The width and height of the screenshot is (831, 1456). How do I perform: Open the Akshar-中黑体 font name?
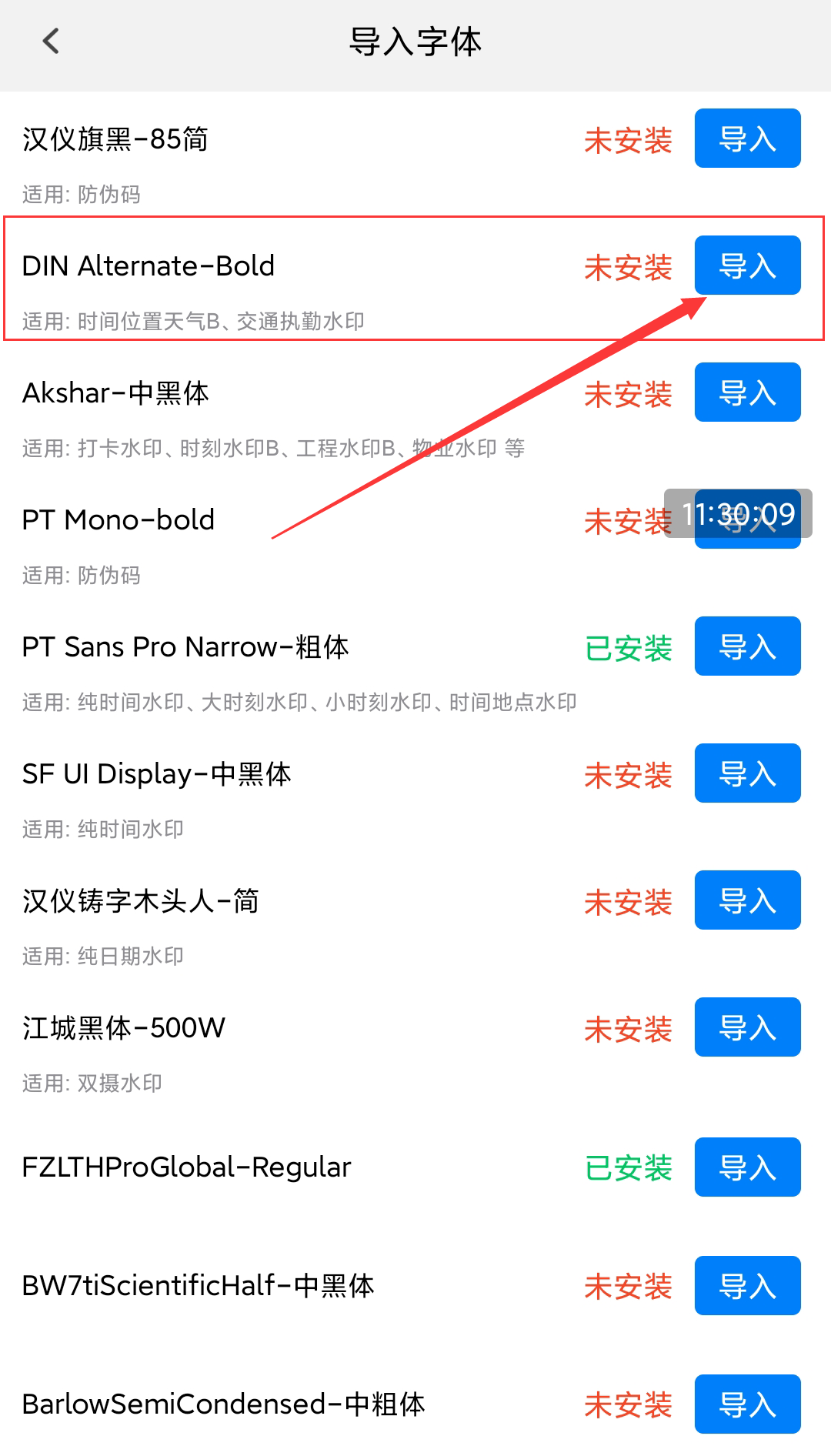point(117,393)
